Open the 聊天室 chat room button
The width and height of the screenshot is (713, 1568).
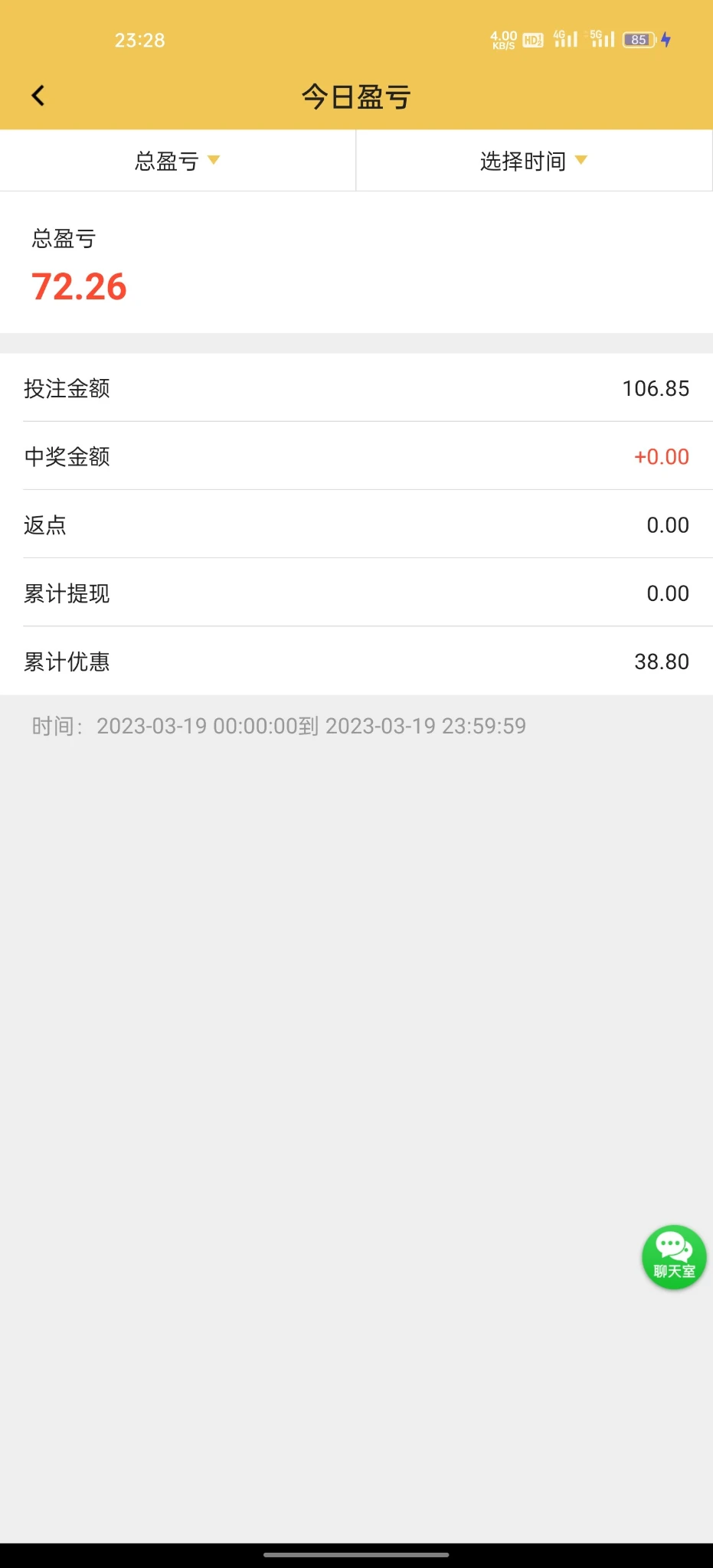click(x=674, y=1257)
